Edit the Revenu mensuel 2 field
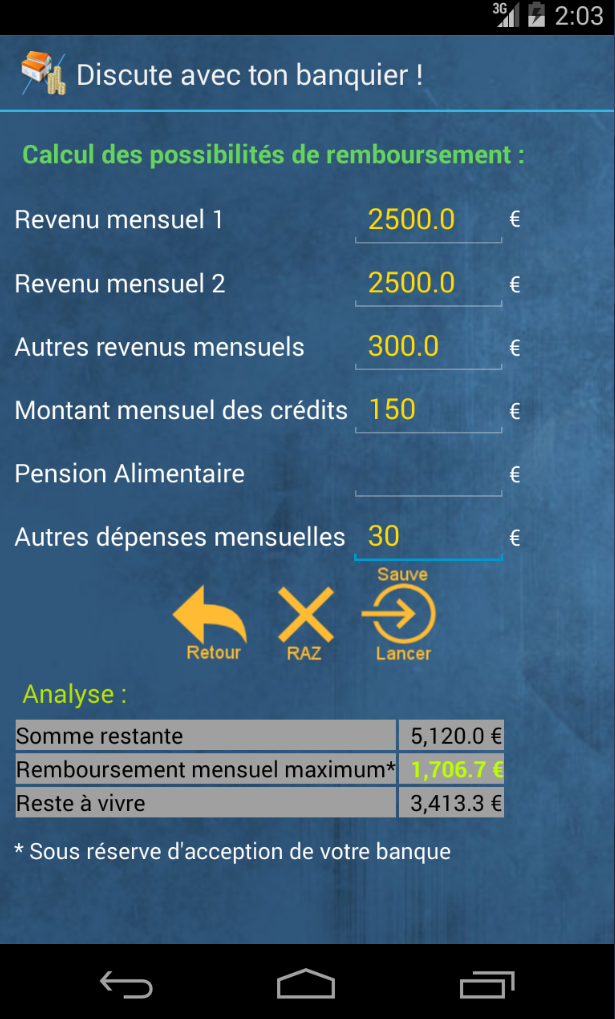 (428, 284)
